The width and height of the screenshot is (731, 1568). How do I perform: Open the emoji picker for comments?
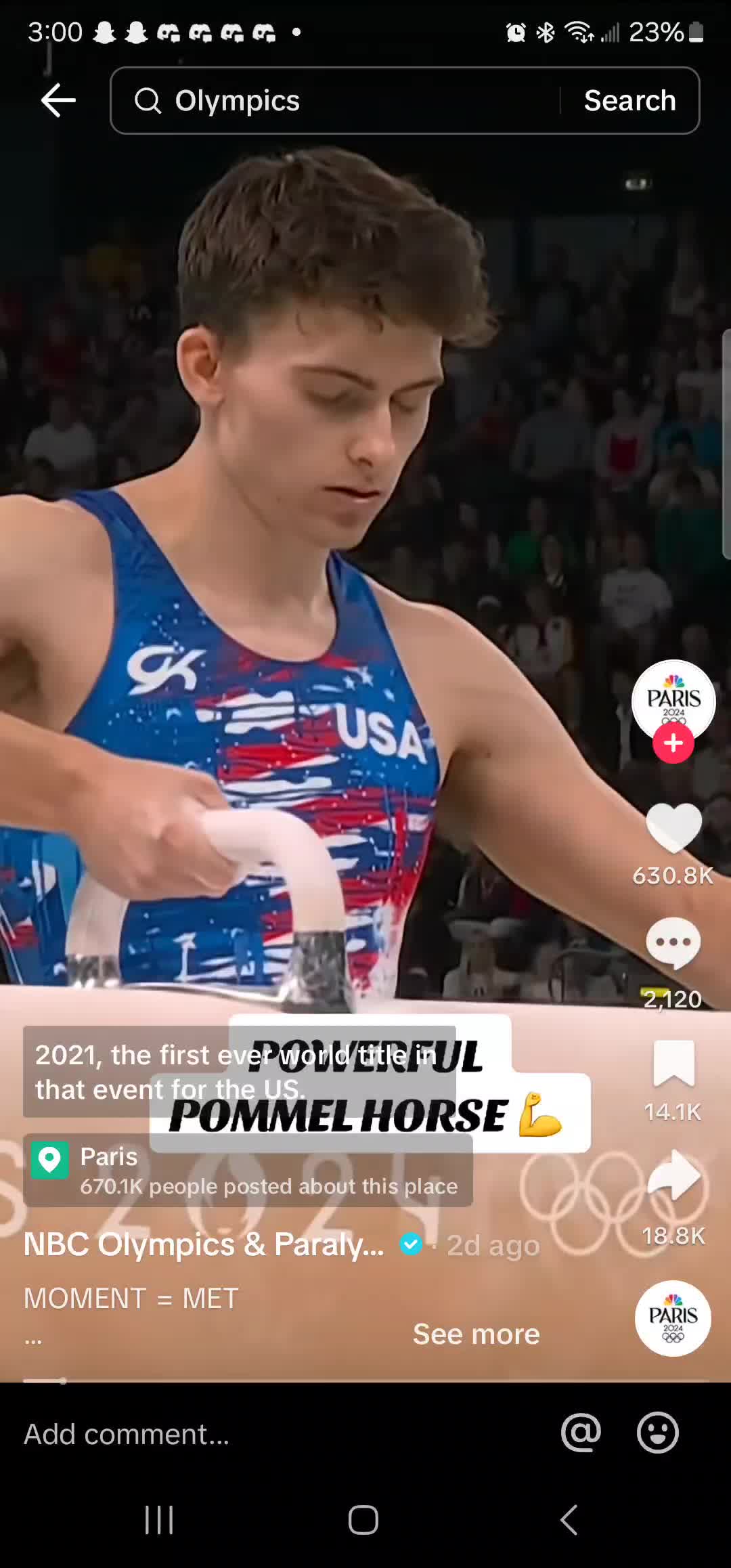click(658, 1433)
